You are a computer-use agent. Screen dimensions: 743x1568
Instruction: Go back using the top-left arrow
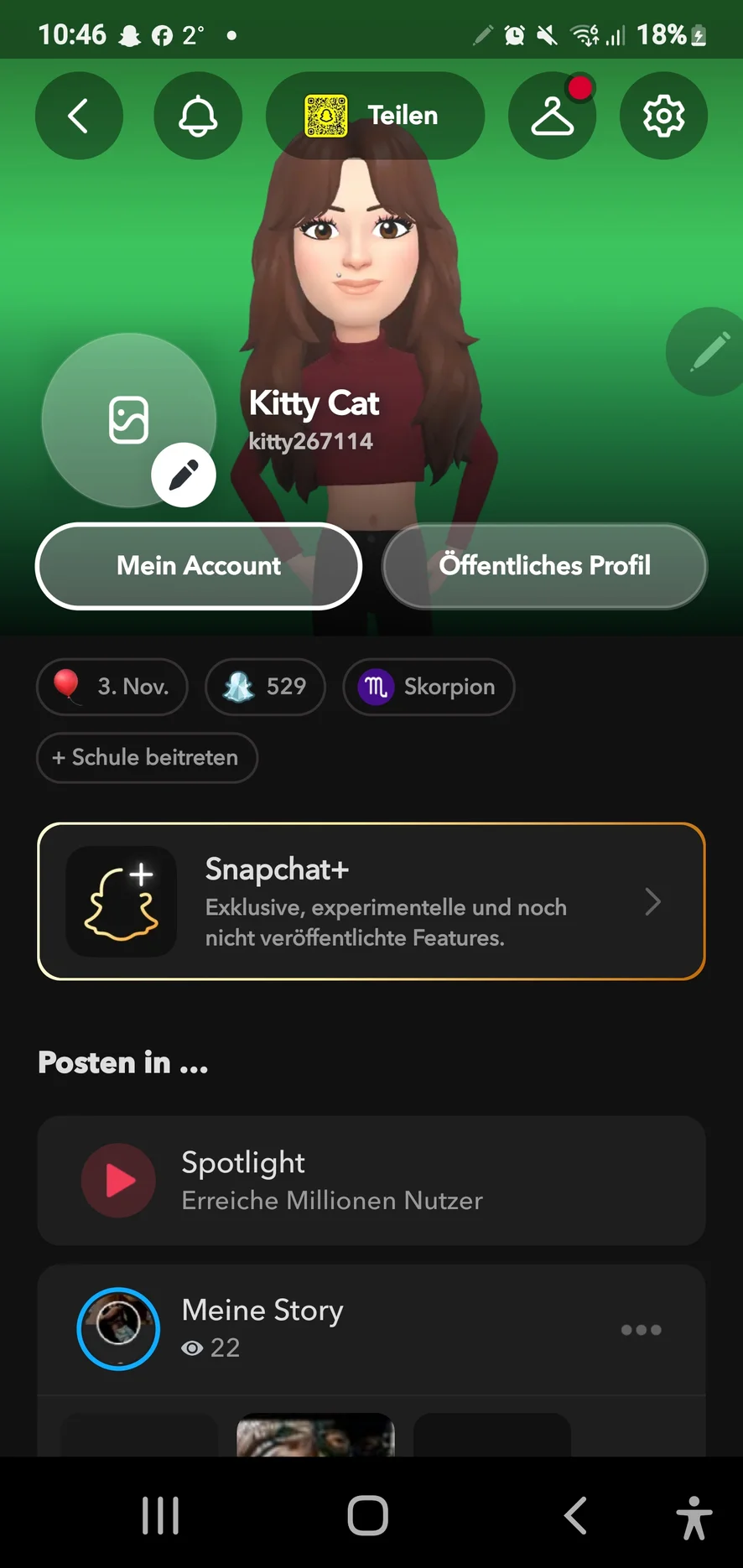pos(79,116)
